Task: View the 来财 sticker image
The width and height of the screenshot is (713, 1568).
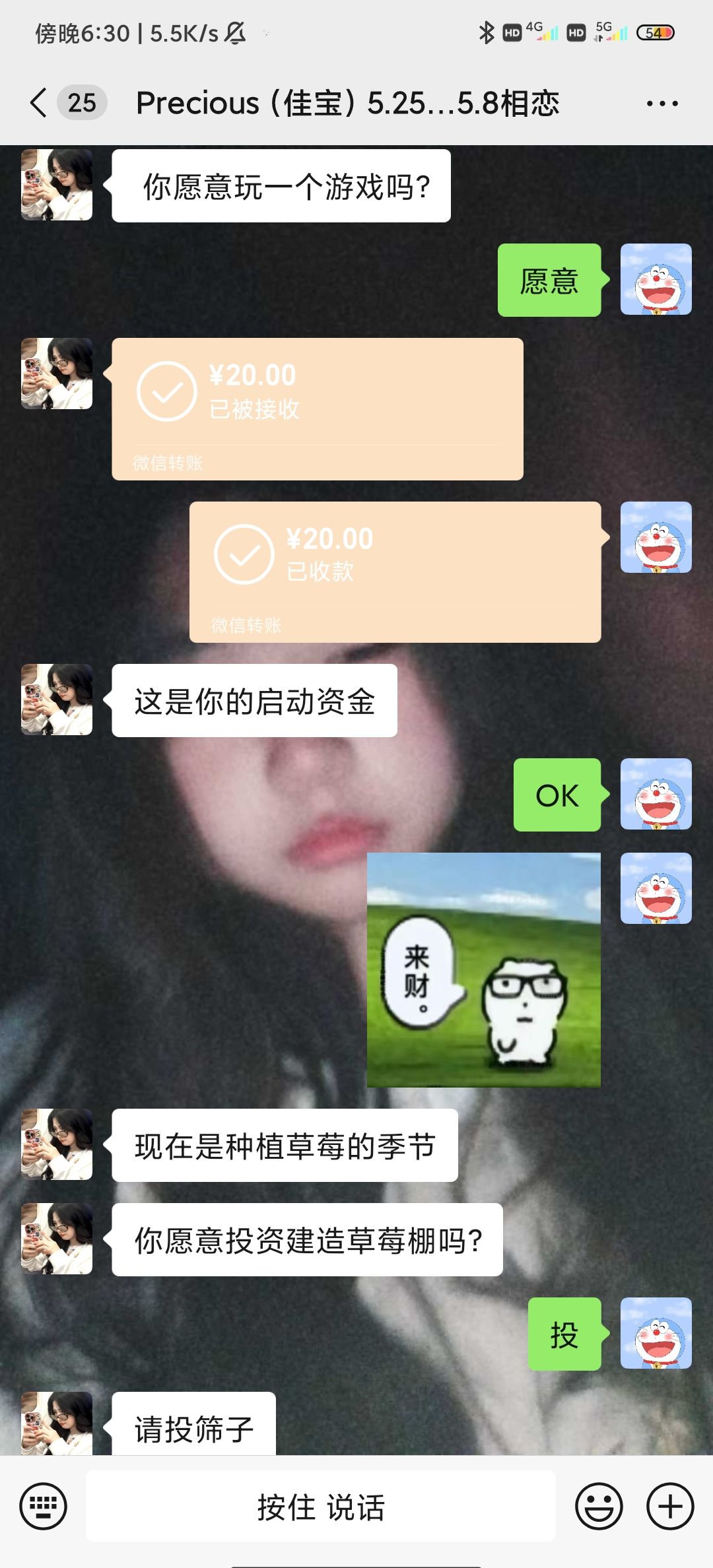Action: point(483,969)
